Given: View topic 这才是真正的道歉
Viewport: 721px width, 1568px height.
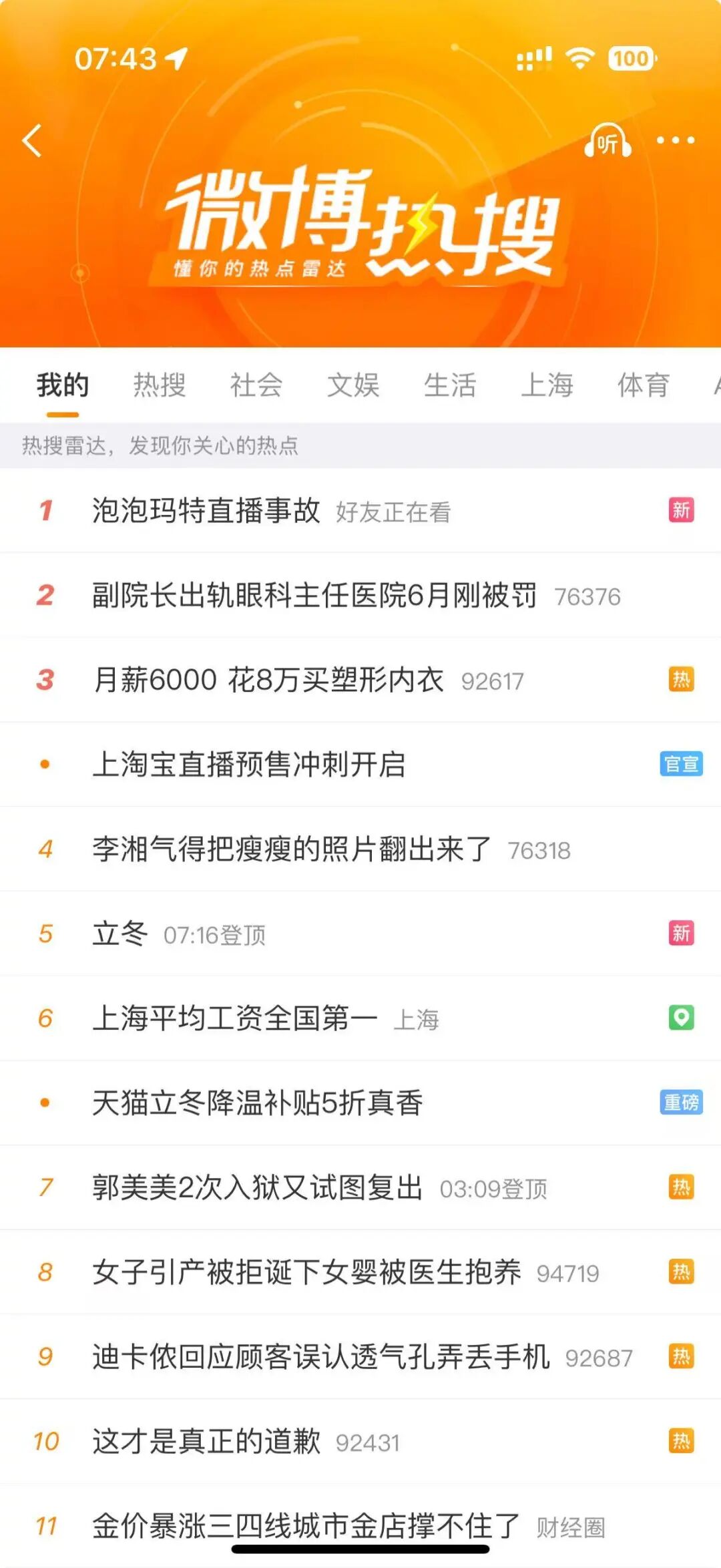Looking at the screenshot, I should 206,1442.
